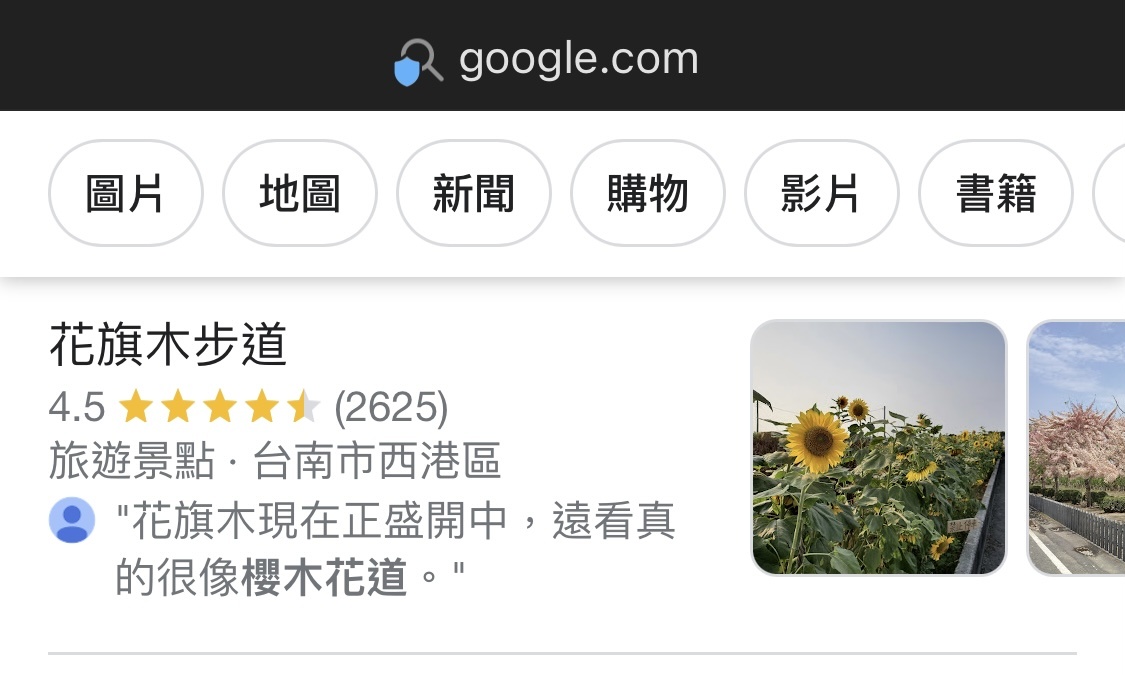View the sunflower photo of 花旗木步道
Screen dimensions: 1125x675
tap(878, 448)
